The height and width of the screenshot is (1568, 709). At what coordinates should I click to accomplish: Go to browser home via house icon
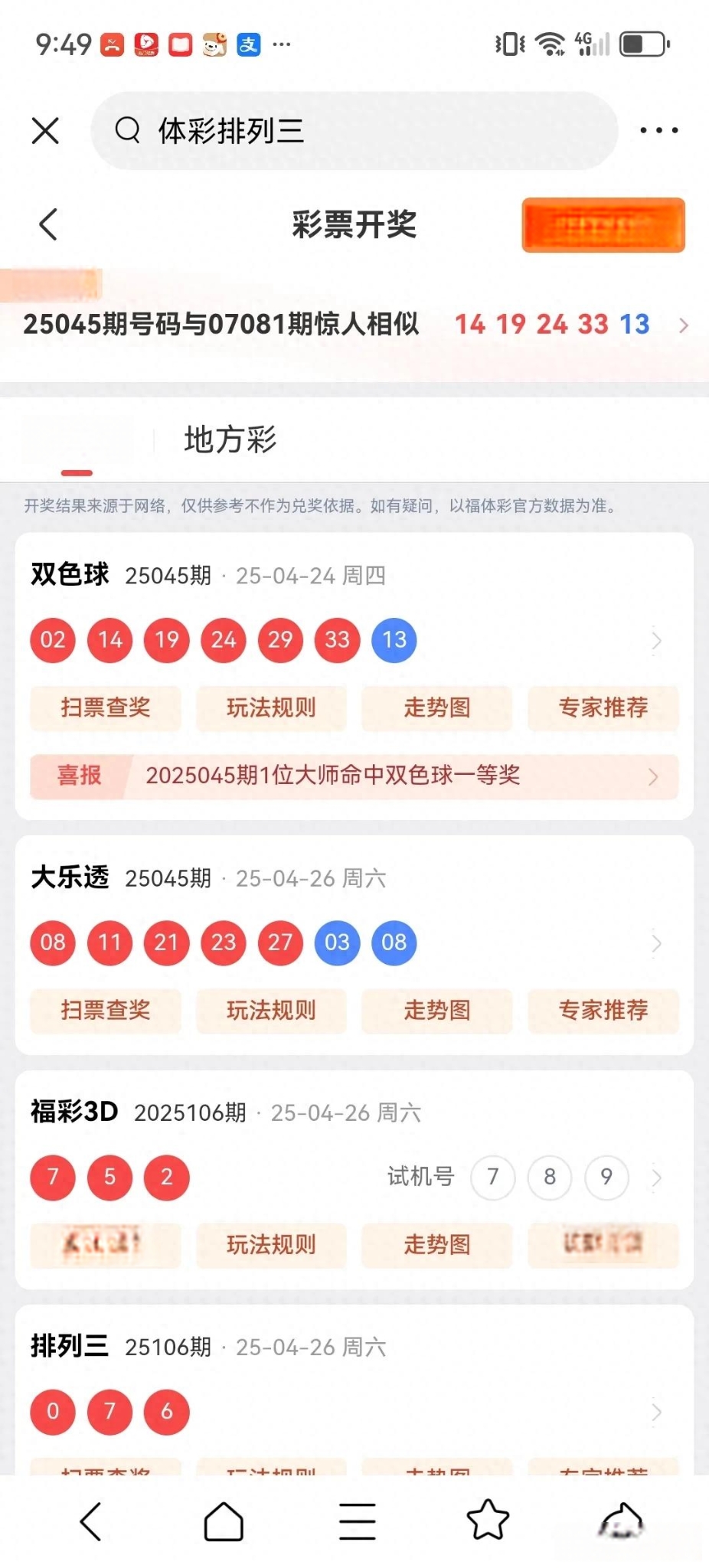click(224, 1521)
